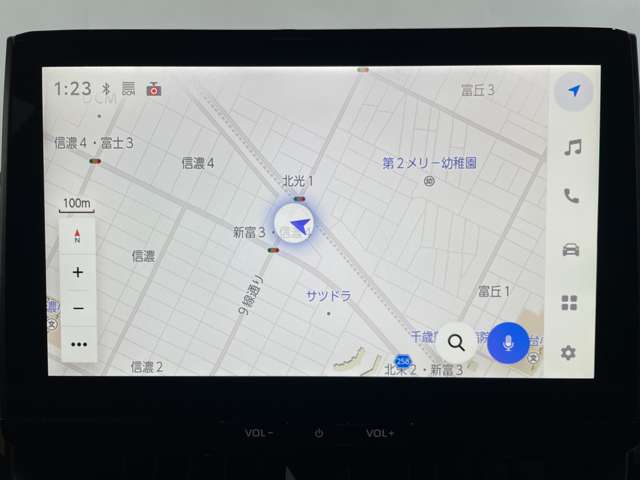
Task: Open the vehicle info tab
Action: tap(571, 249)
